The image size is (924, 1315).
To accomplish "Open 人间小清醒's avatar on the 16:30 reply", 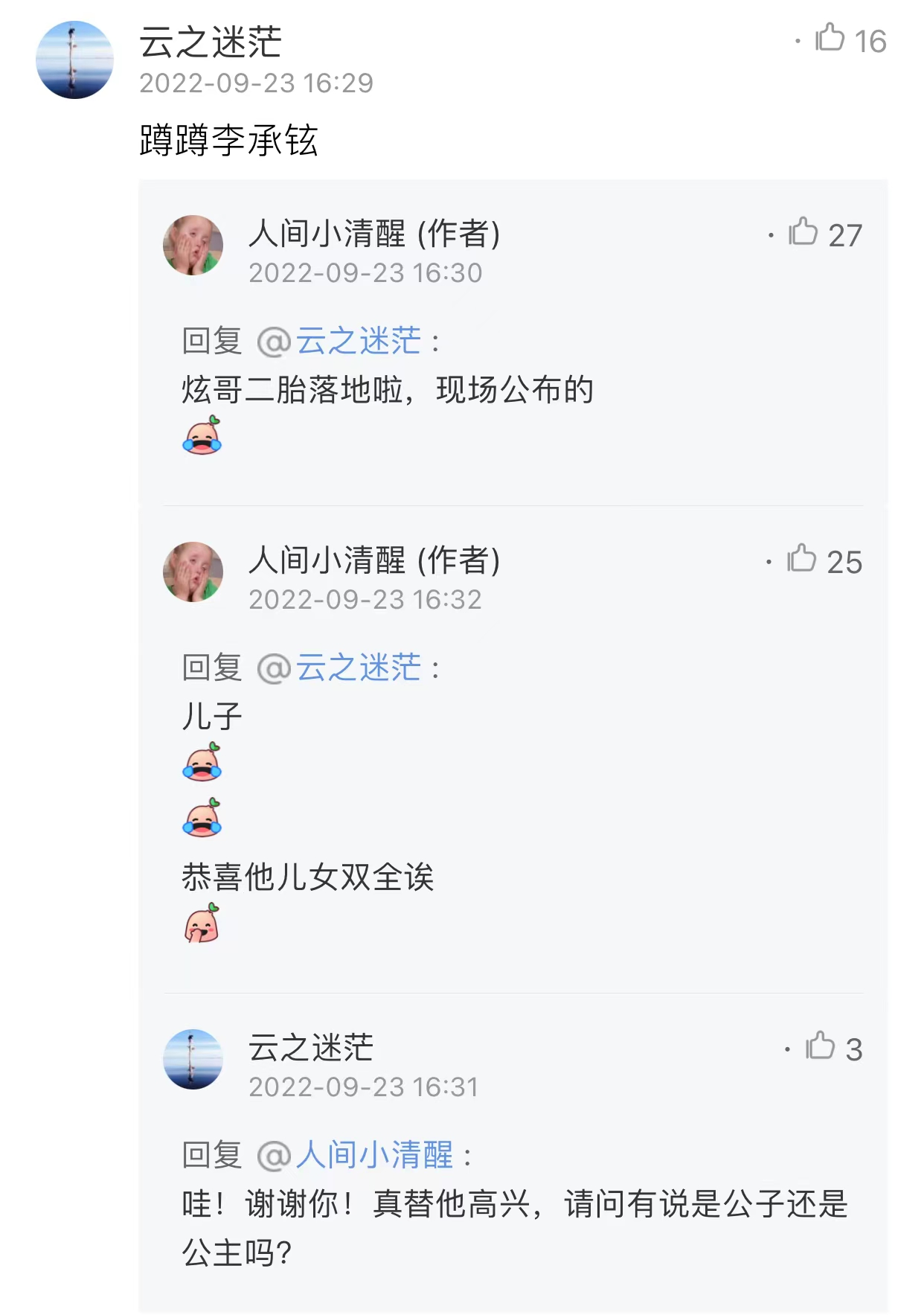I will (193, 246).
